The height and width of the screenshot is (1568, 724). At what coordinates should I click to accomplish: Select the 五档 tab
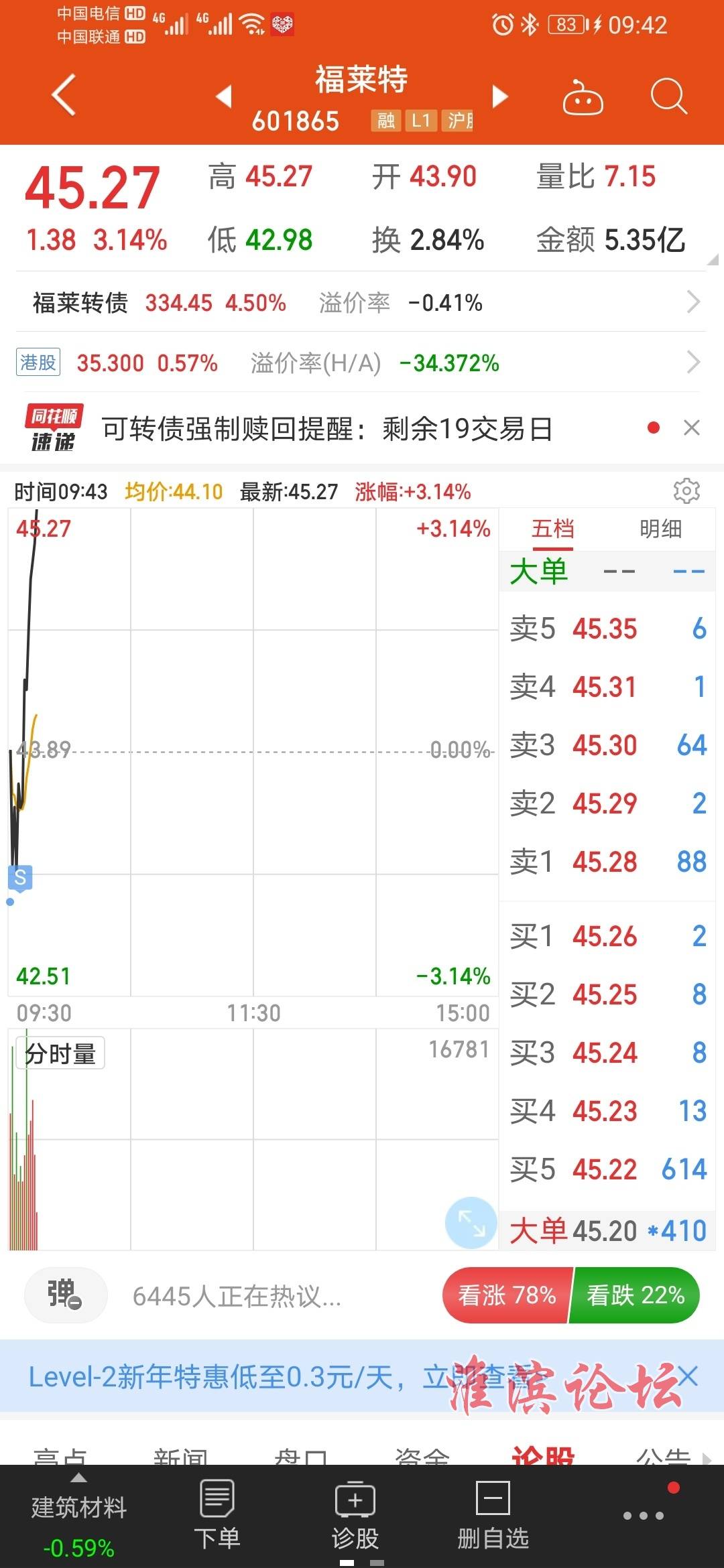(x=552, y=529)
